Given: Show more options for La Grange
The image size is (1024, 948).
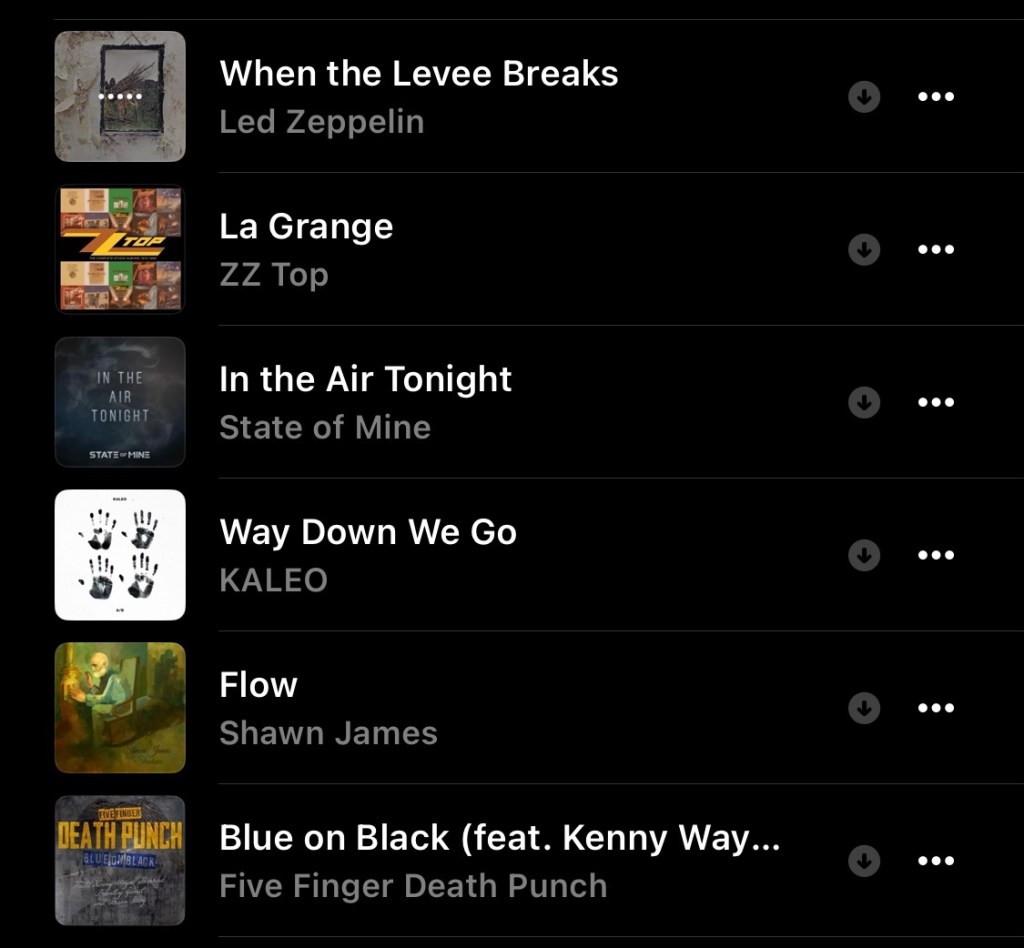Looking at the screenshot, I should 935,250.
